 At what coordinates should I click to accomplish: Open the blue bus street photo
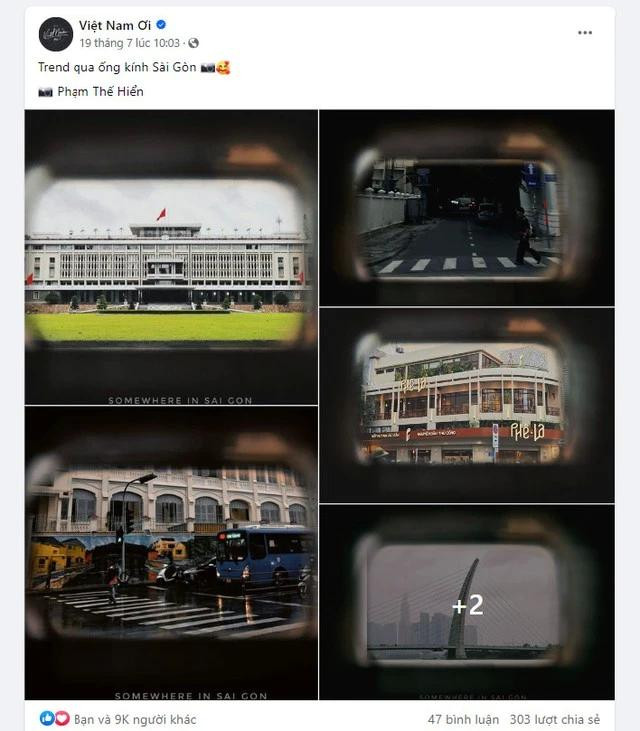pos(170,553)
